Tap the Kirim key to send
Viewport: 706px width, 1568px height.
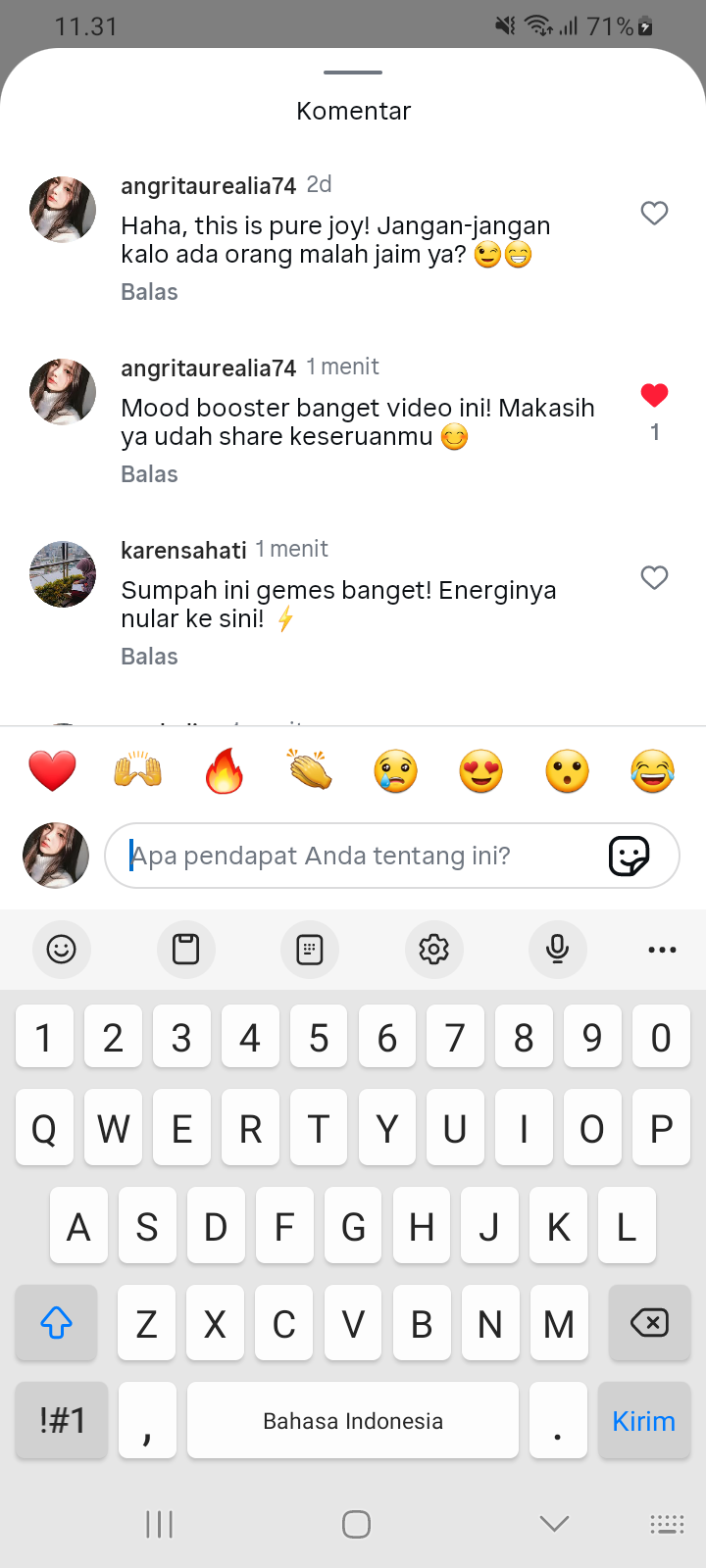[643, 1421]
